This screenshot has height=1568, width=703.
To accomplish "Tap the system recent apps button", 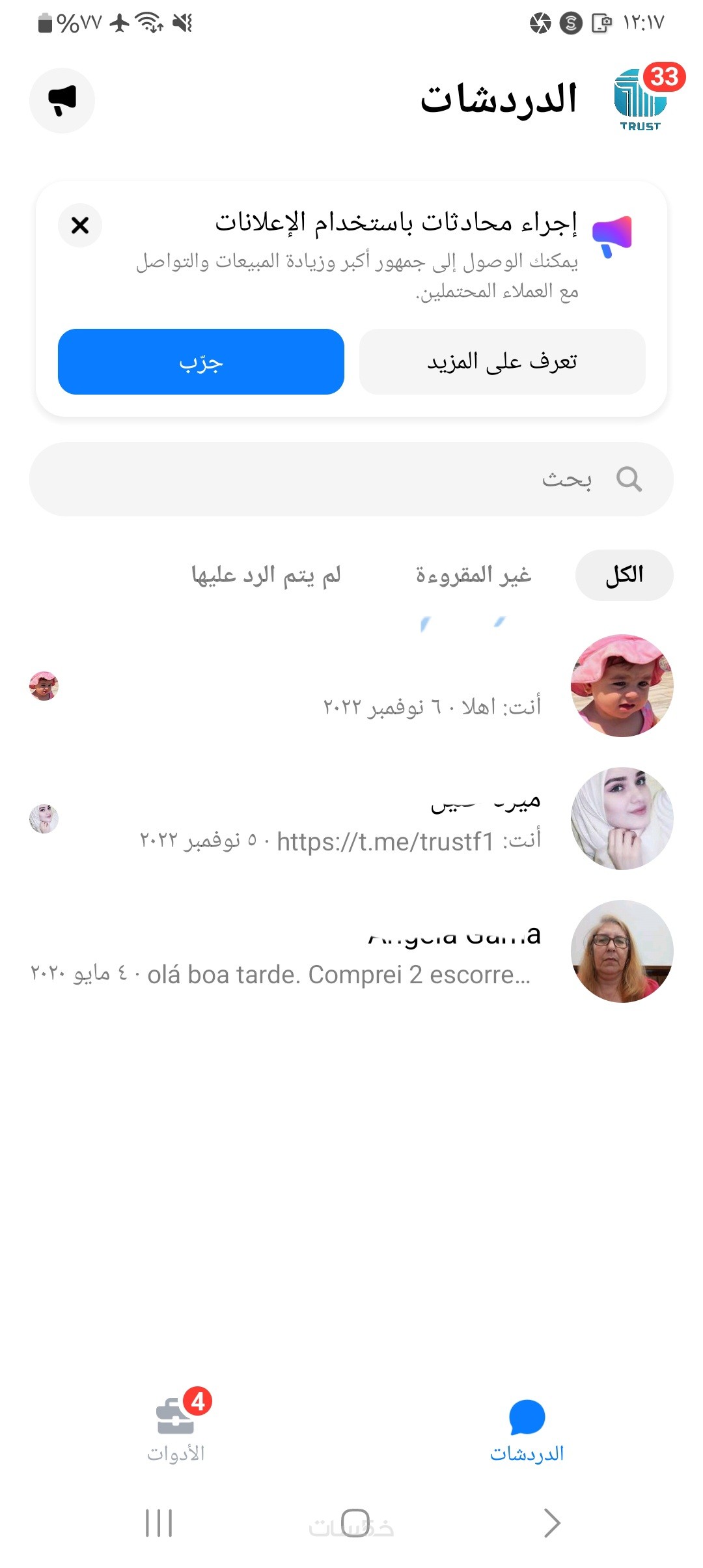I will [159, 1522].
